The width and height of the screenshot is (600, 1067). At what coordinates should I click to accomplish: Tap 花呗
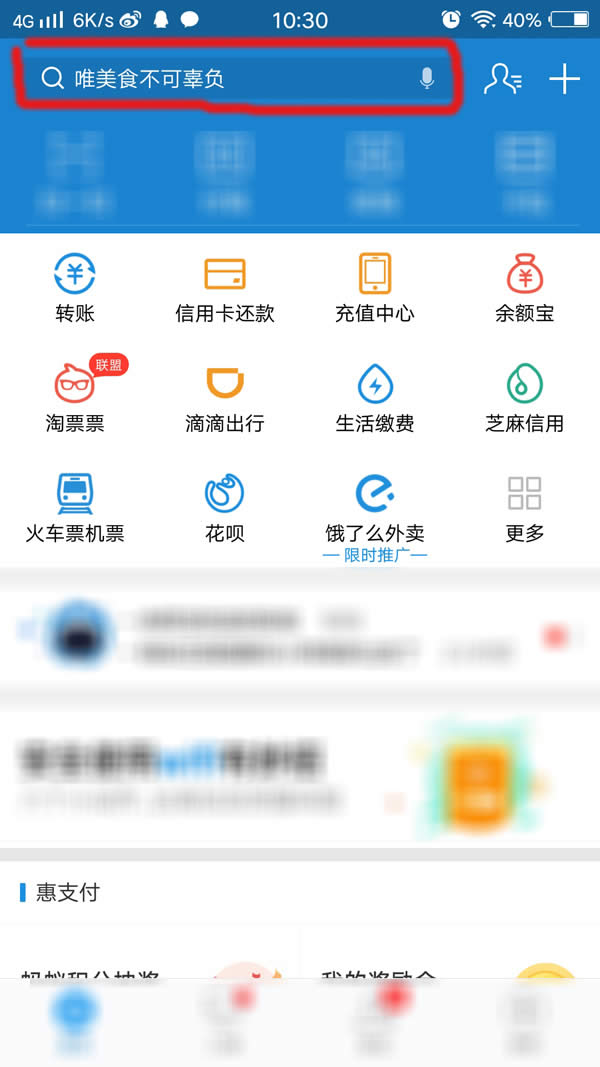pos(225,505)
